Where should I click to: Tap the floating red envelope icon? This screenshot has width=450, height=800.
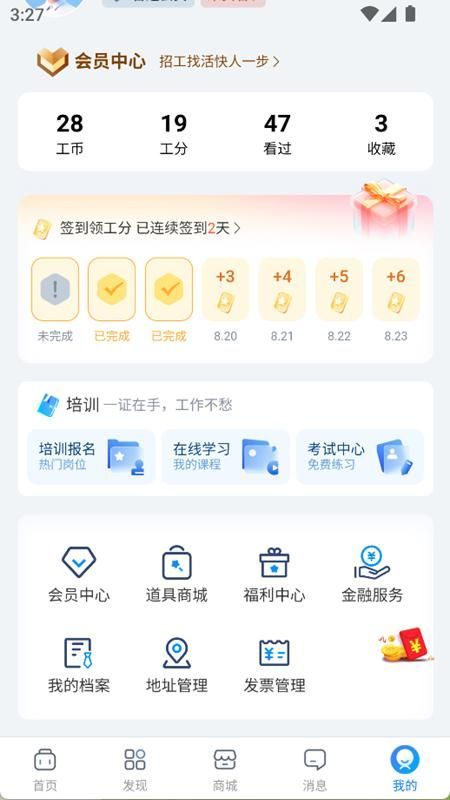406,645
